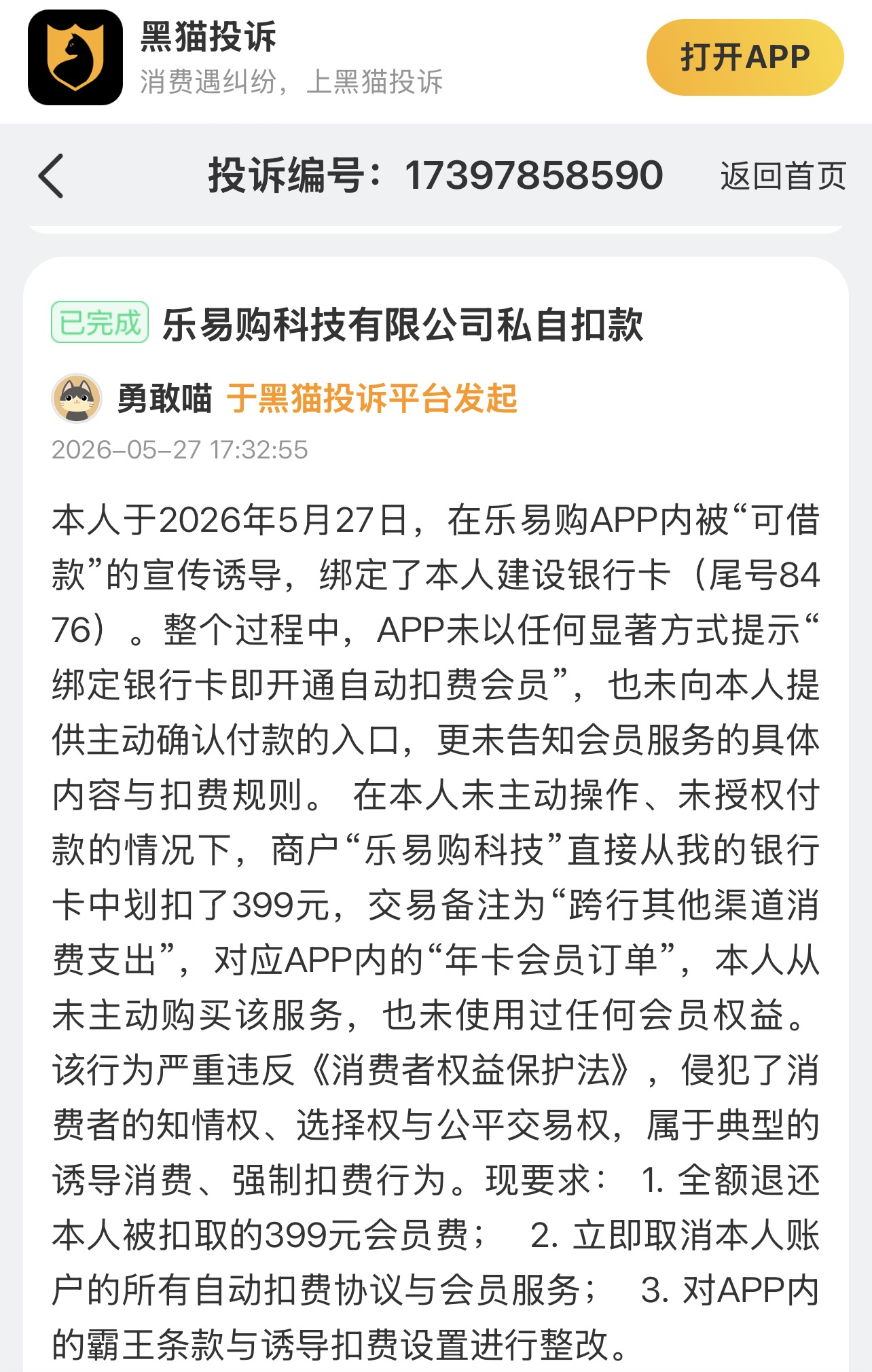
Task: Open 勇敢喵's user avatar
Action: (x=77, y=398)
